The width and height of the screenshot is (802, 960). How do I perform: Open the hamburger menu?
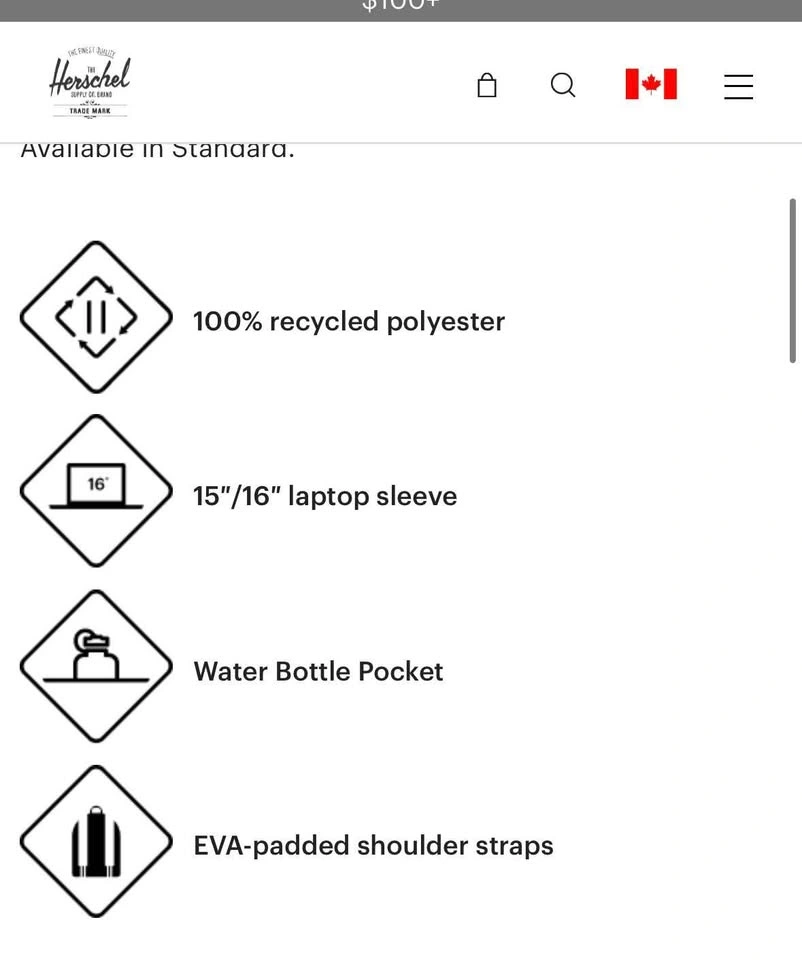(738, 86)
